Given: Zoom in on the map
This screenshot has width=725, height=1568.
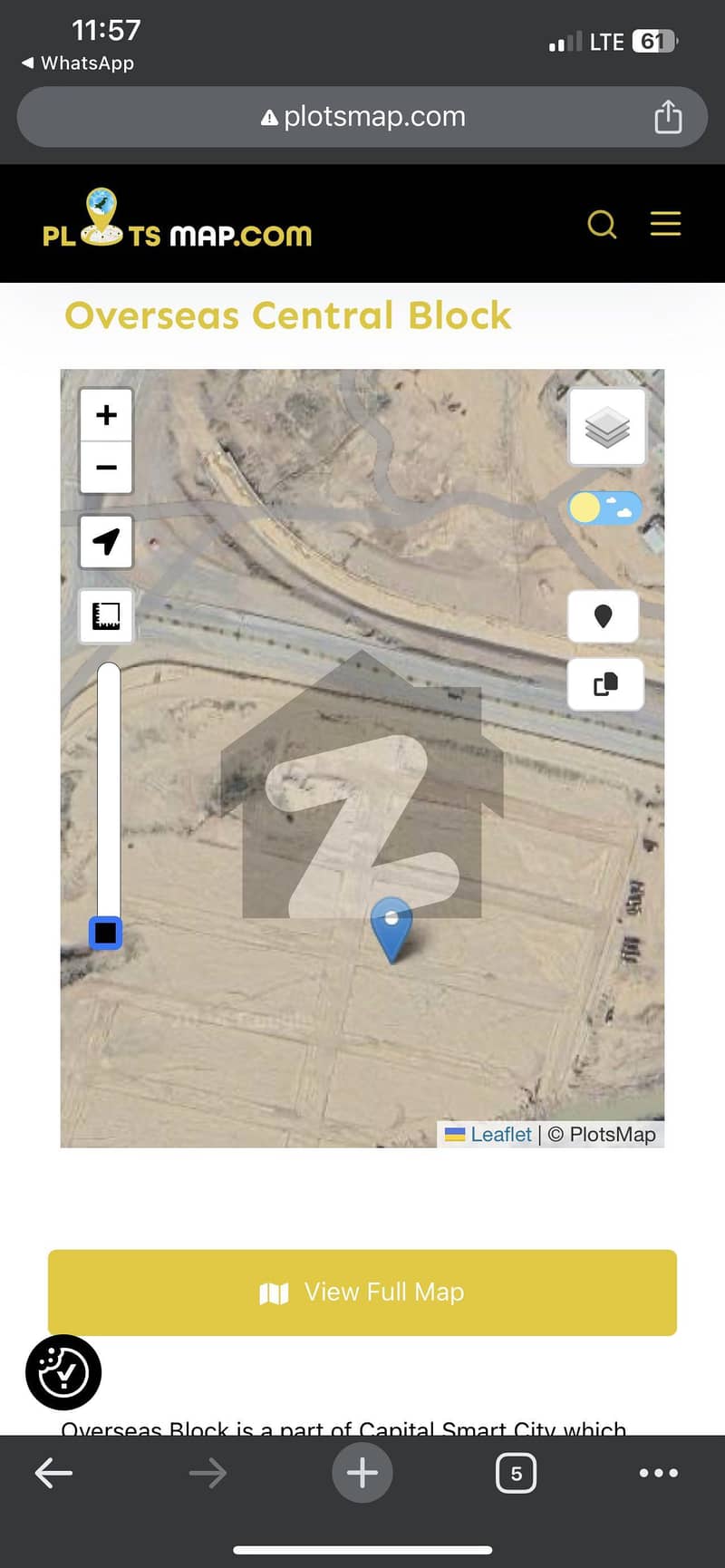Looking at the screenshot, I should pos(107,415).
